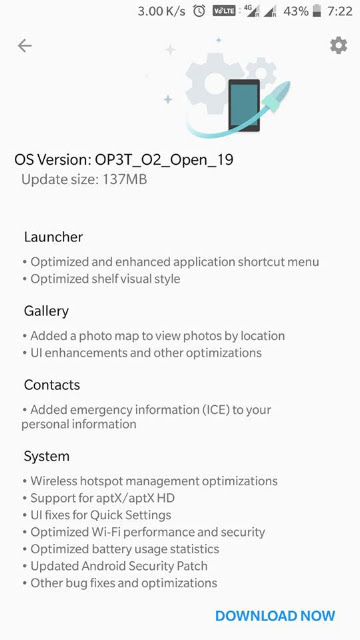Go back using the top-left arrow
Screen dimensions: 360x640
[x=24, y=46]
